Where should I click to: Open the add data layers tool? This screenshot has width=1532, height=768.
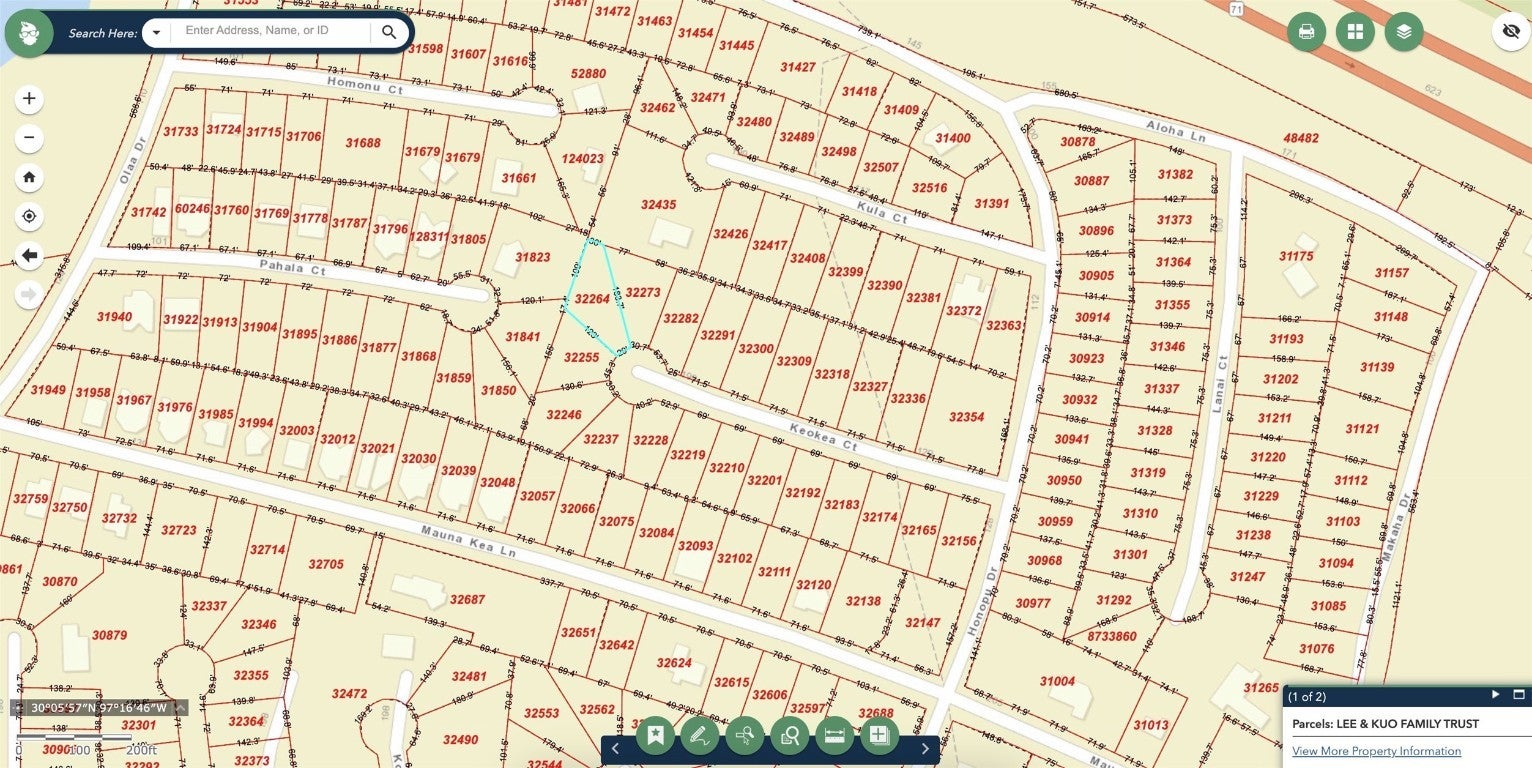click(x=880, y=736)
